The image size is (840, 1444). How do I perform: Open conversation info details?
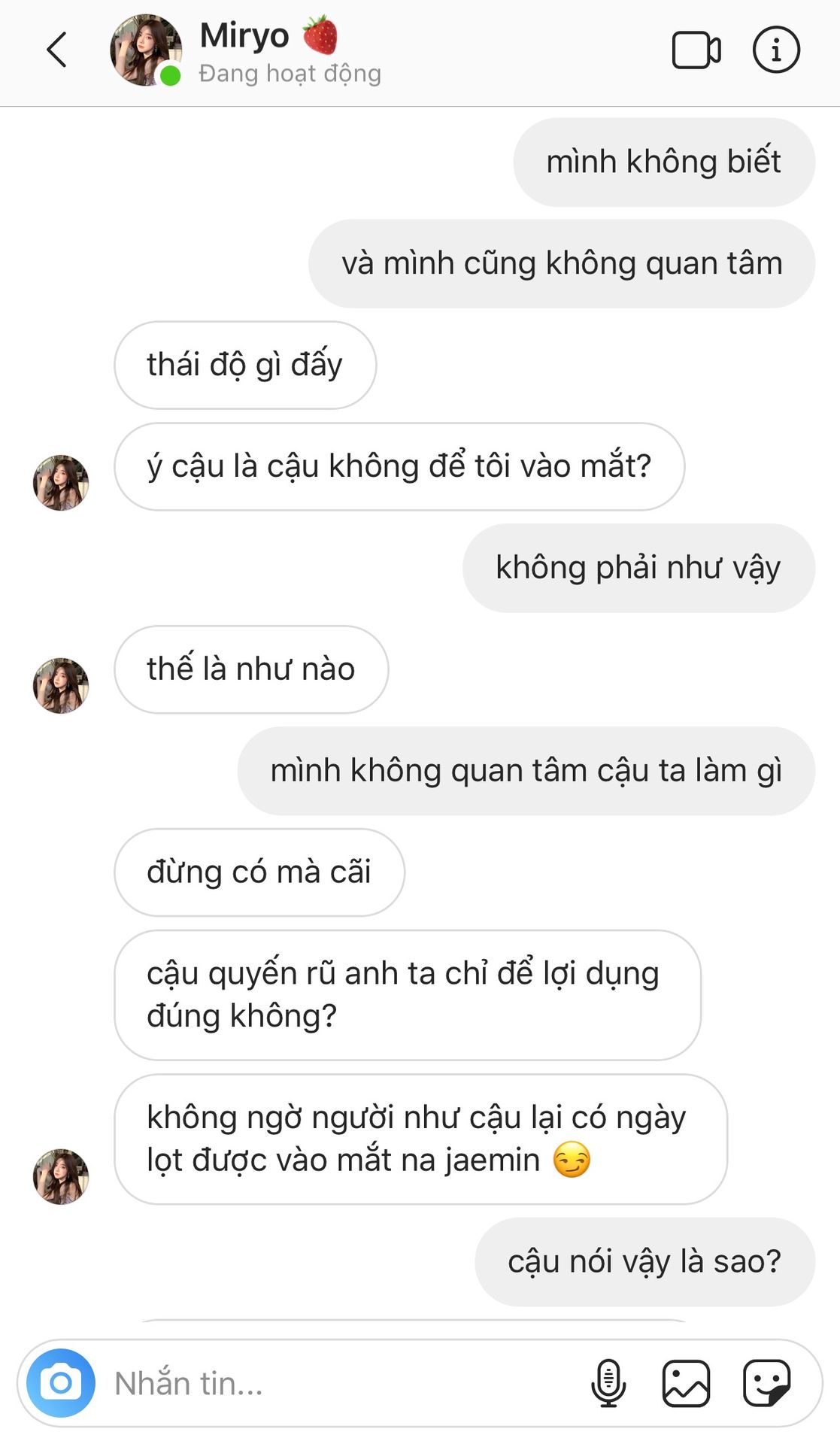(x=775, y=50)
